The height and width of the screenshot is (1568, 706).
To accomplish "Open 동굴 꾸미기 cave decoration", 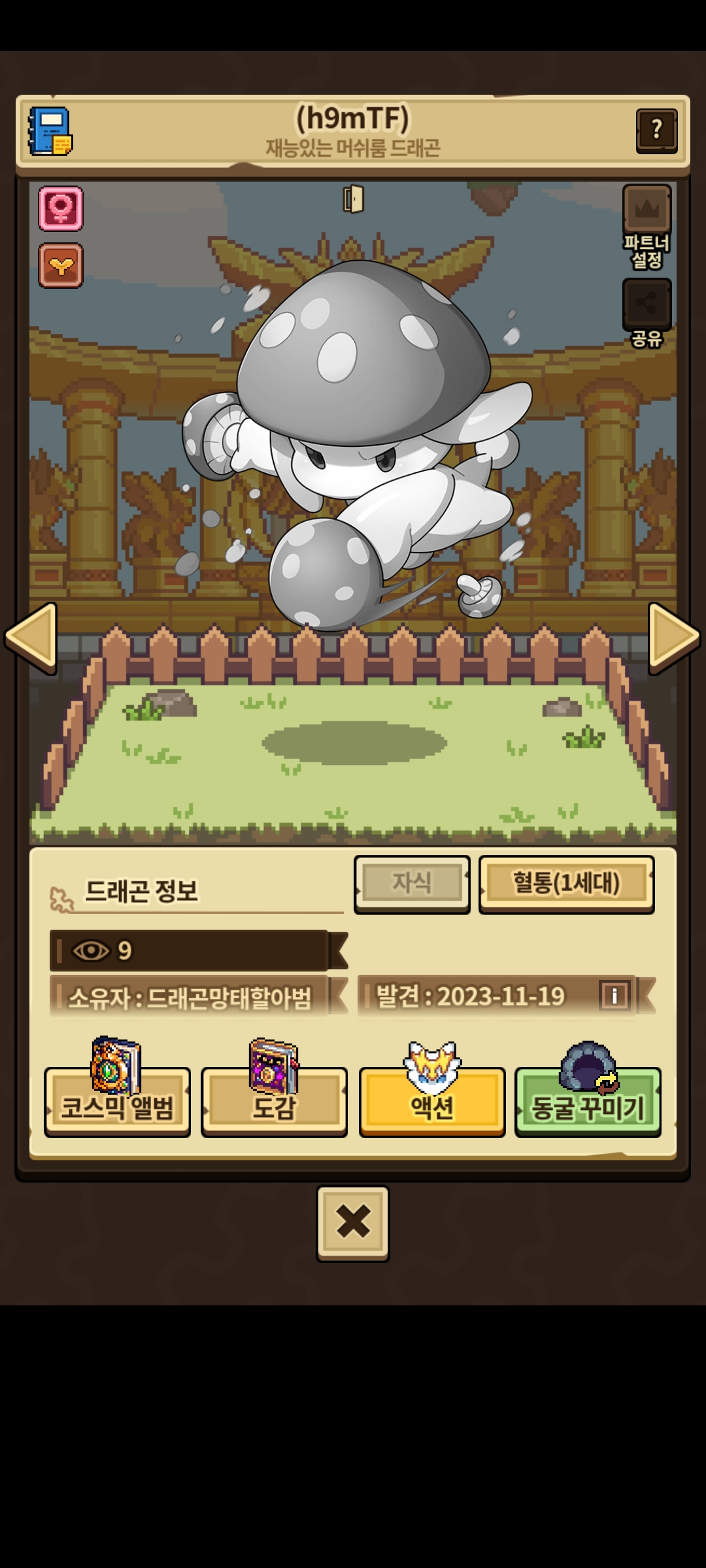I will coord(588,1105).
